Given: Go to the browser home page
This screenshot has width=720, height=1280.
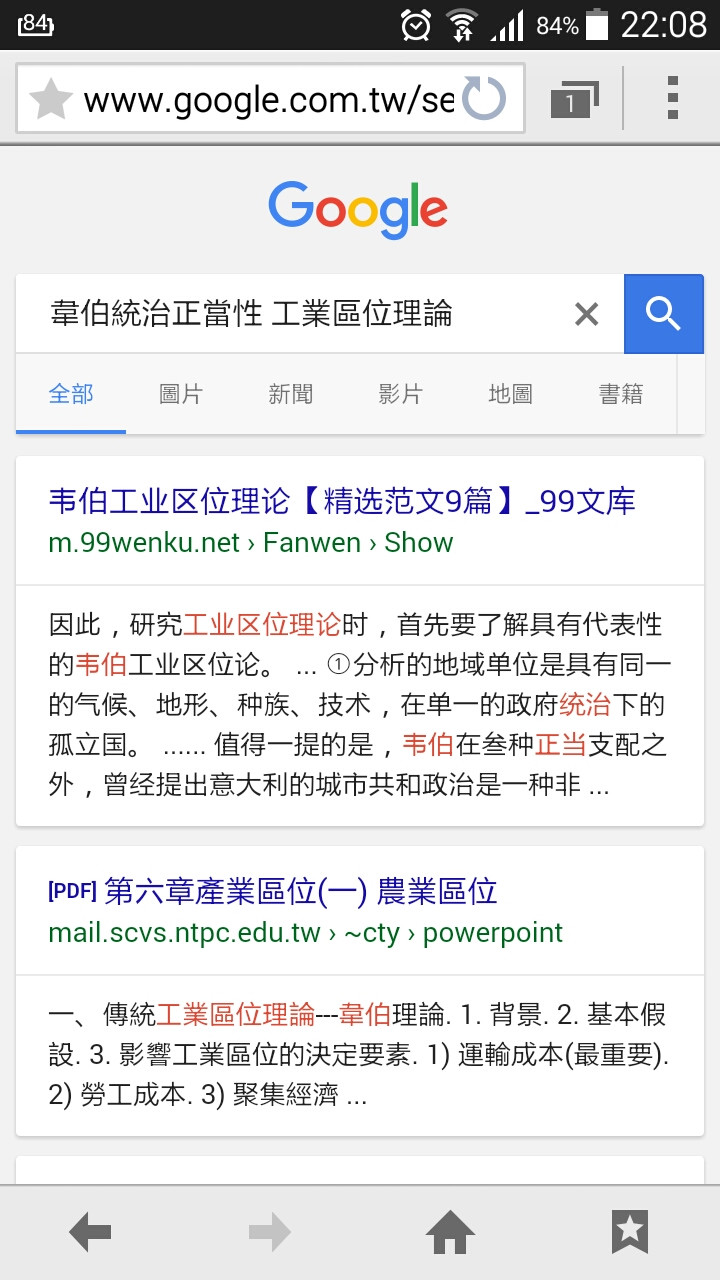Looking at the screenshot, I should click(x=450, y=1232).
